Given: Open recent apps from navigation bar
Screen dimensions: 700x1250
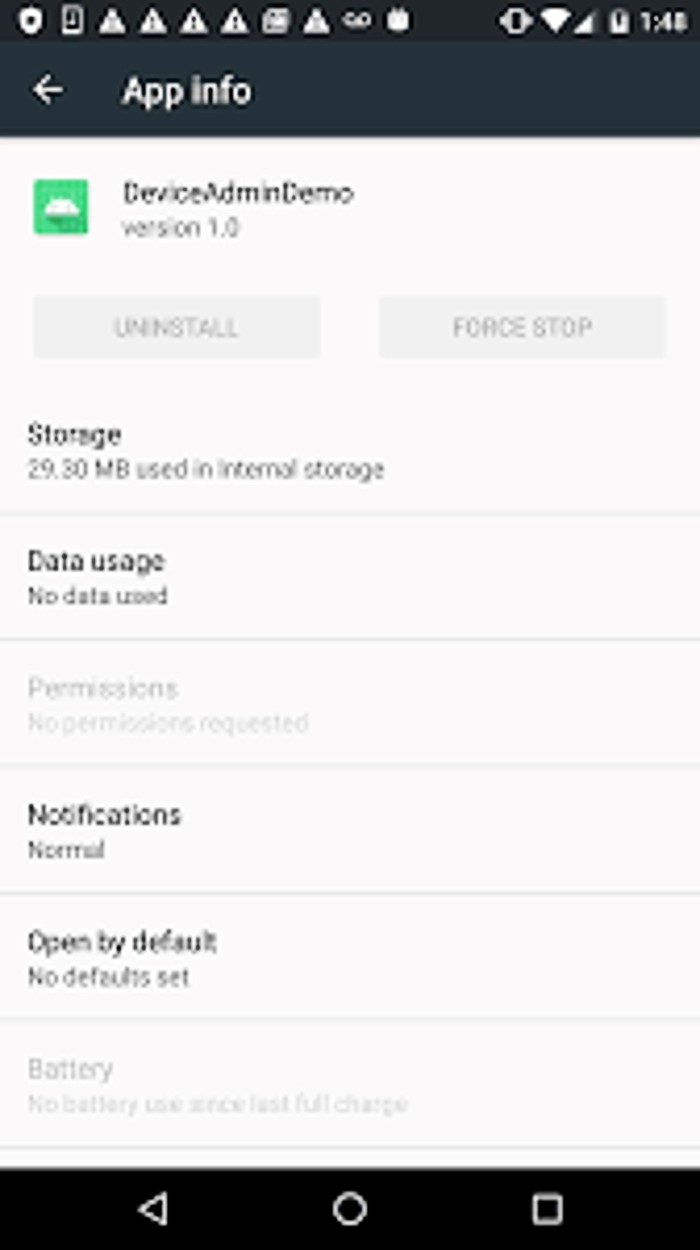Looking at the screenshot, I should [x=547, y=1209].
